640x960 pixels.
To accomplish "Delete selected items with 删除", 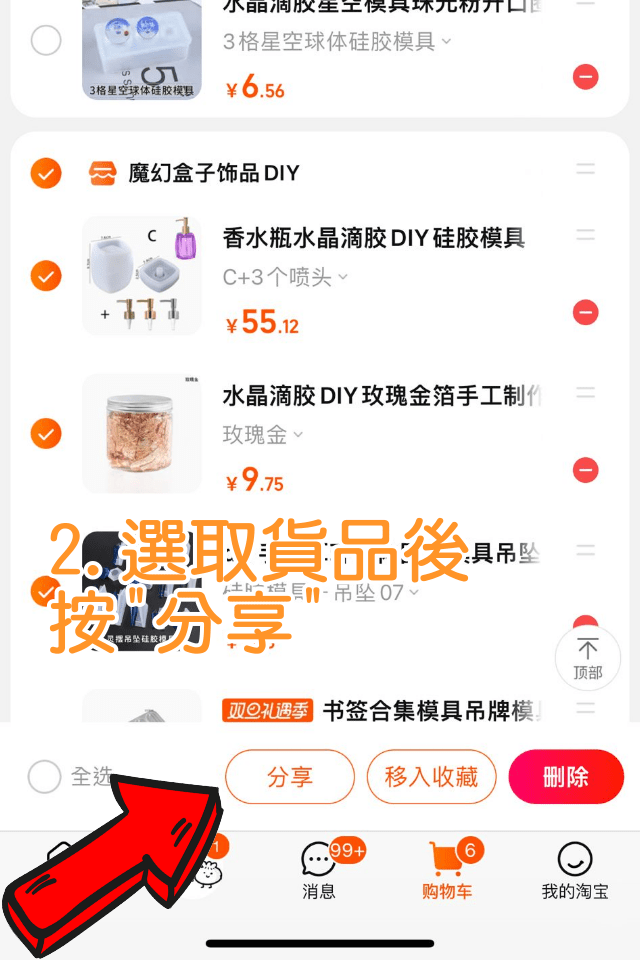I will [x=566, y=777].
